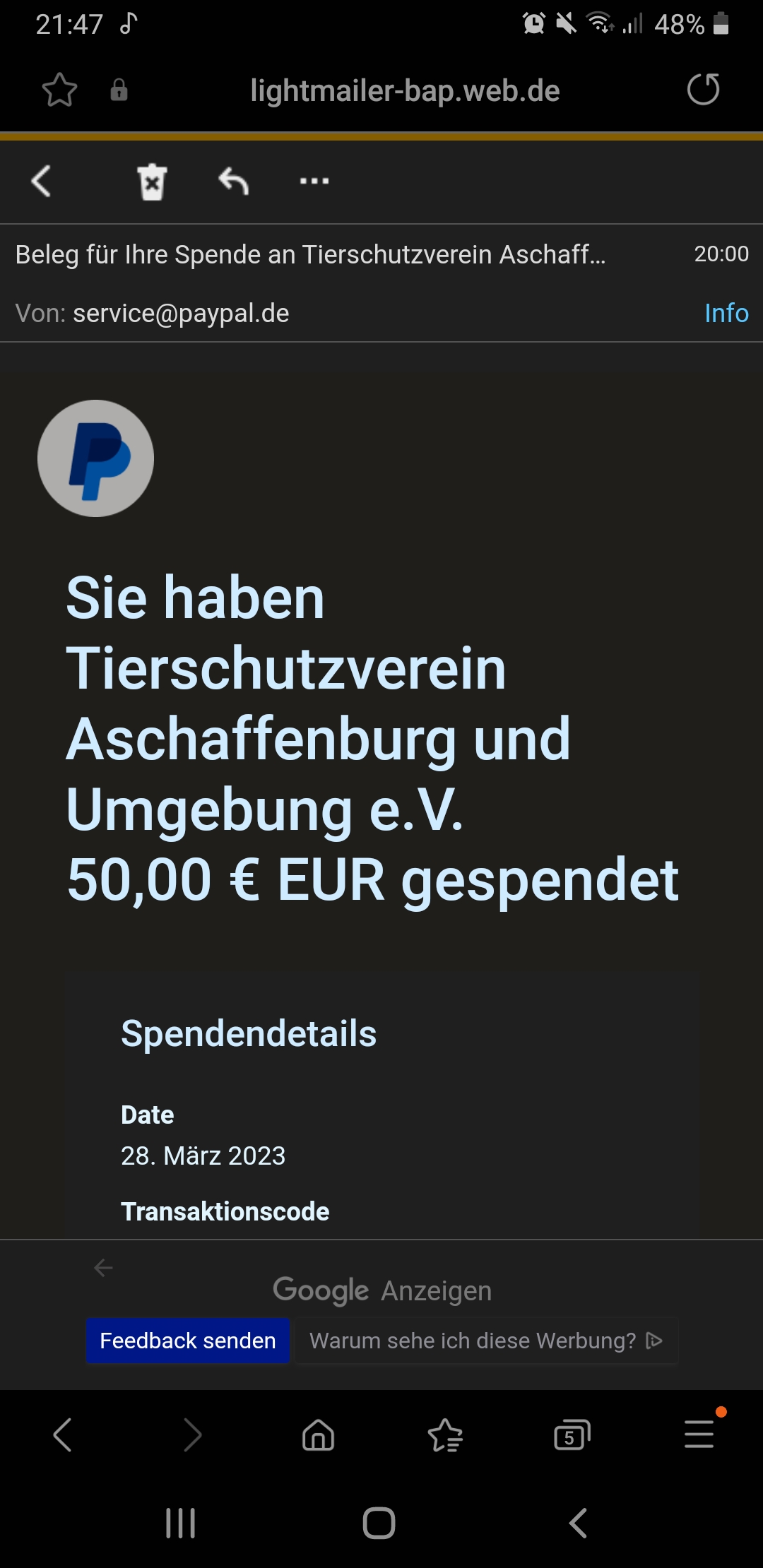Tap the lightmailer-bap.web.de address bar
The height and width of the screenshot is (1568, 763).
[x=405, y=91]
